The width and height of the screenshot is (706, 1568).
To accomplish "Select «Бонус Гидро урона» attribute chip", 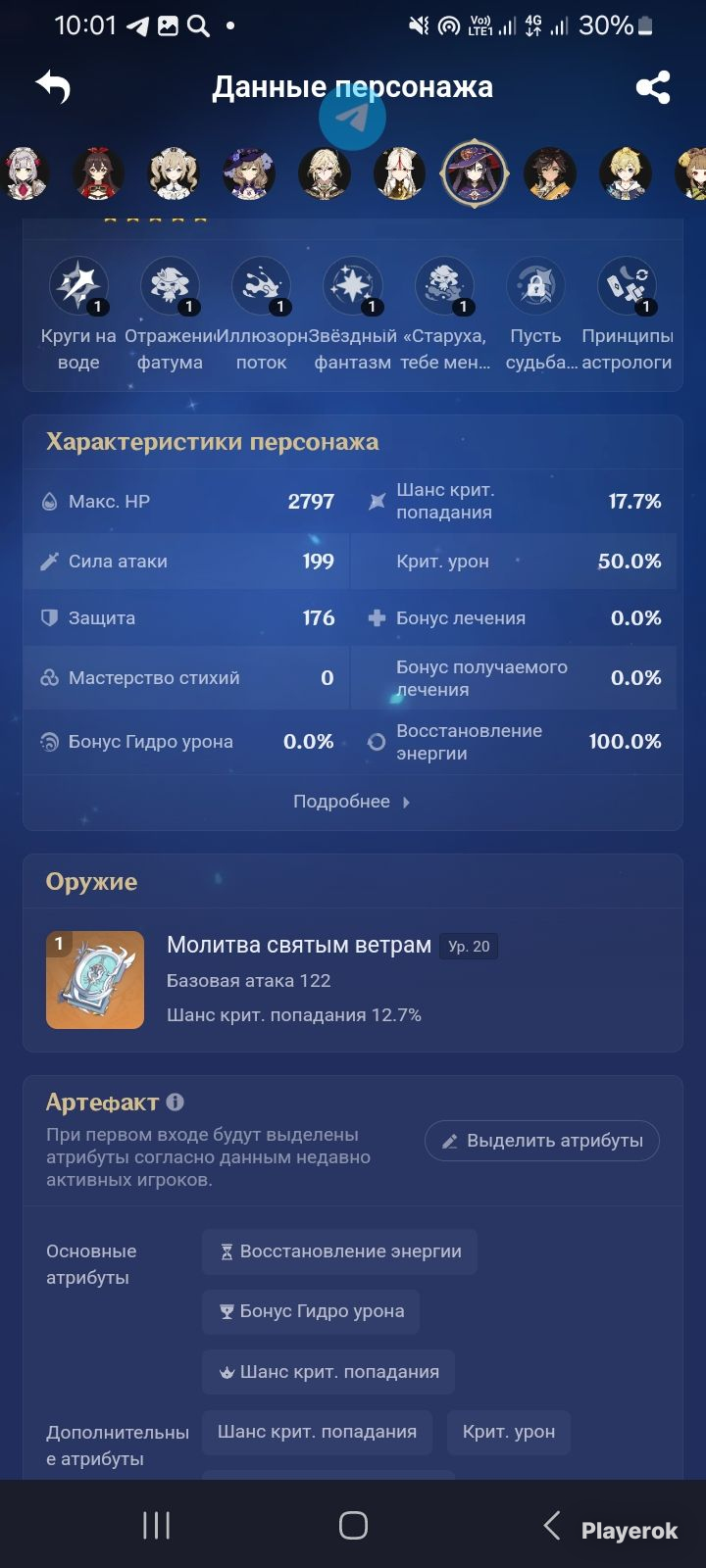I will [311, 1311].
